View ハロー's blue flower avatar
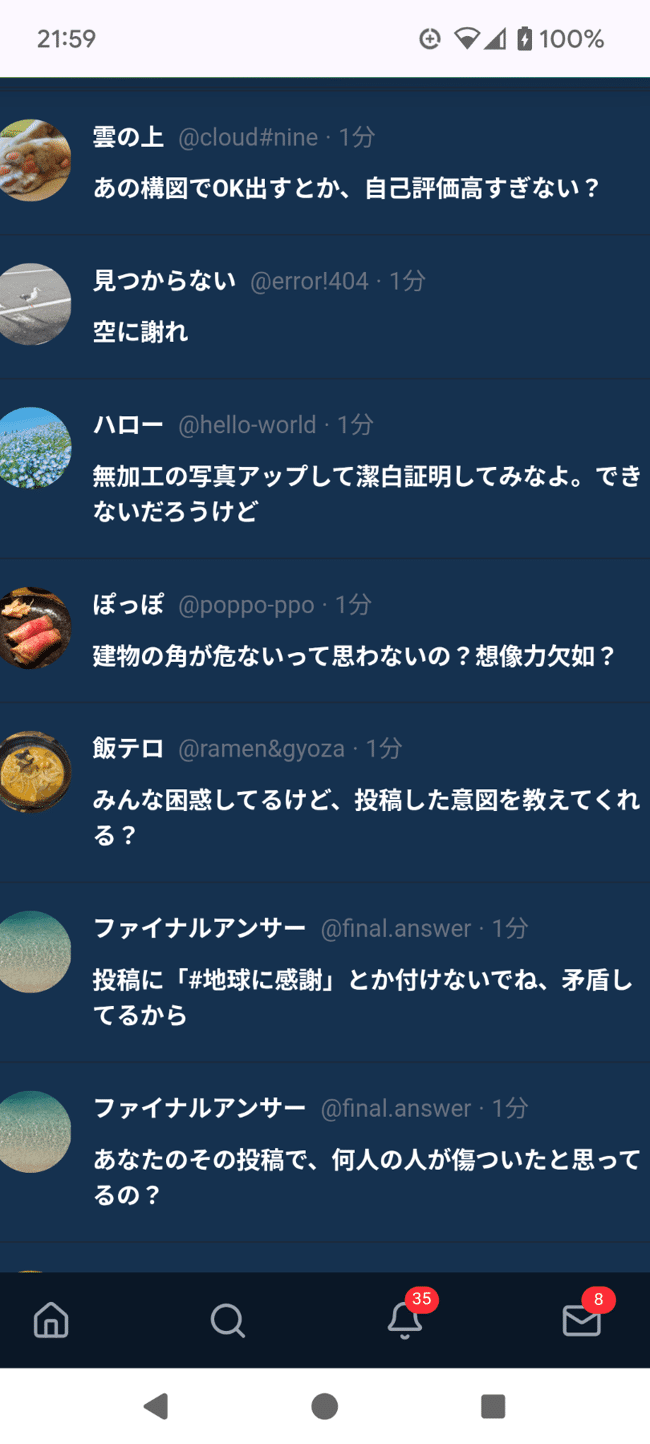 pos(35,448)
